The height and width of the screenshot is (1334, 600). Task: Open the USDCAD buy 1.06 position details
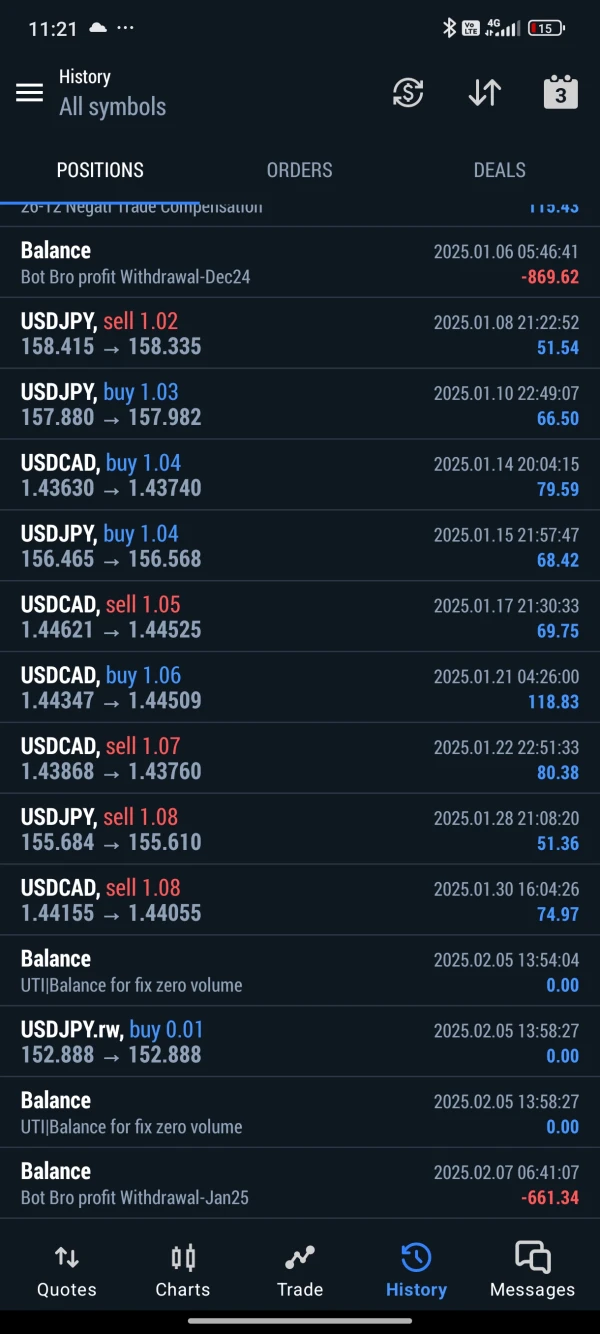pyautogui.click(x=300, y=688)
